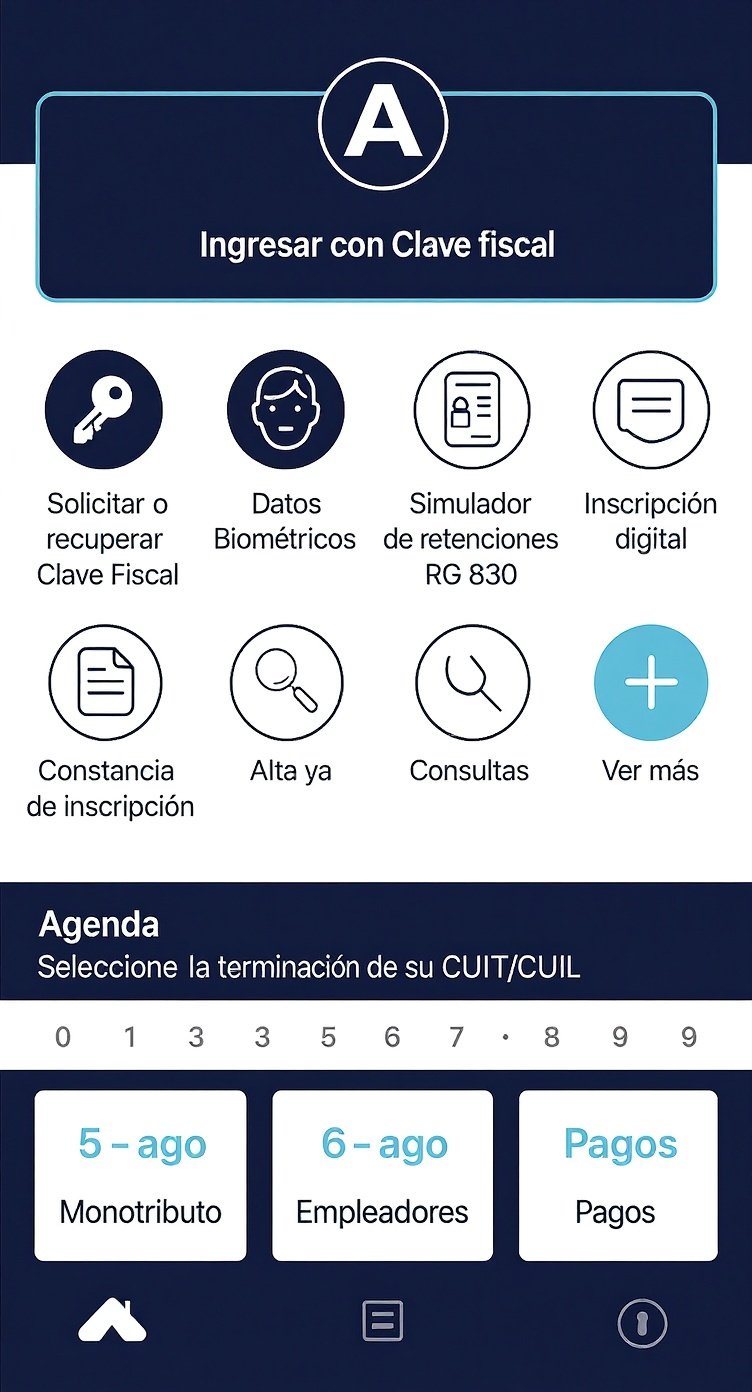Open the Pagos agenda card
Image resolution: width=752 pixels, height=1392 pixels.
tap(618, 1175)
